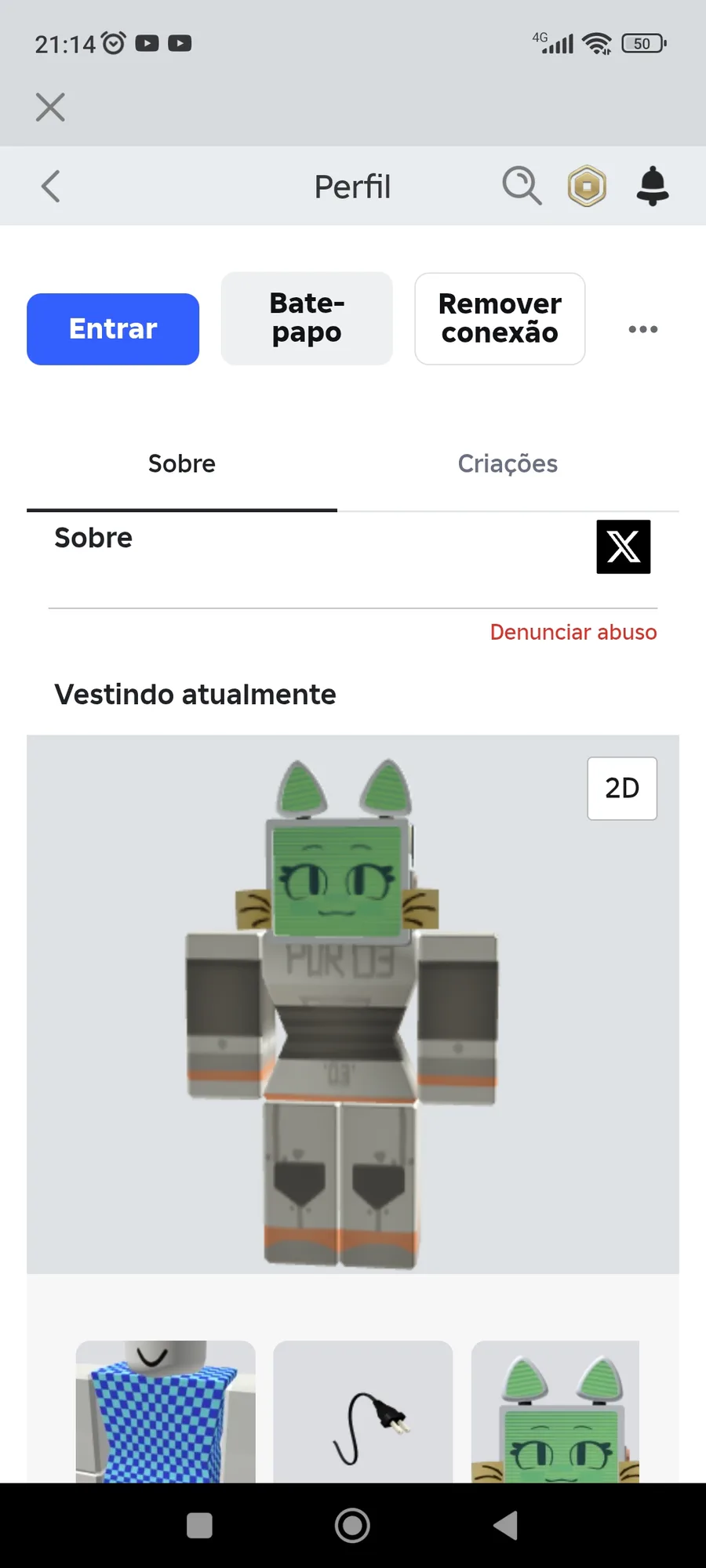Open the X social link icon
This screenshot has width=706, height=1568.
coord(624,546)
